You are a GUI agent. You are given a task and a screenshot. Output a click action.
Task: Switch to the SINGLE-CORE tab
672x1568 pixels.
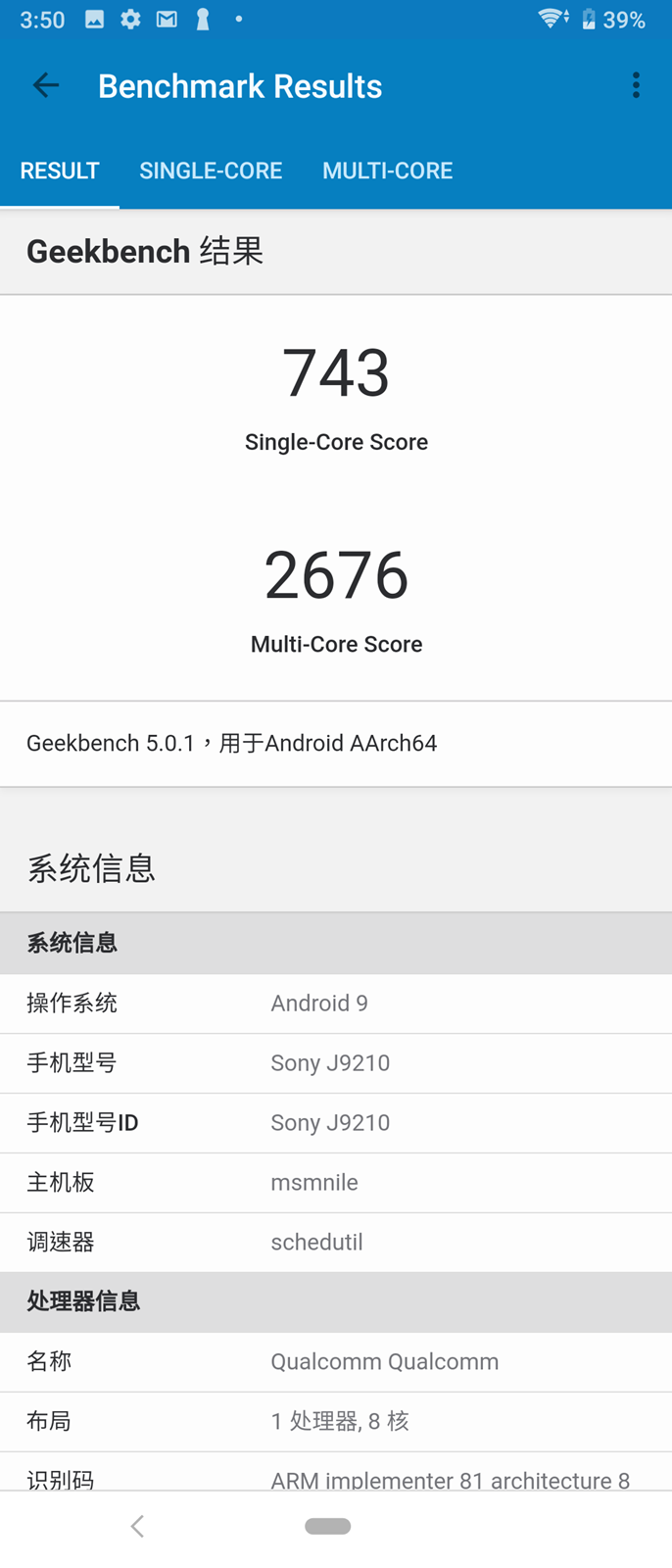click(211, 171)
